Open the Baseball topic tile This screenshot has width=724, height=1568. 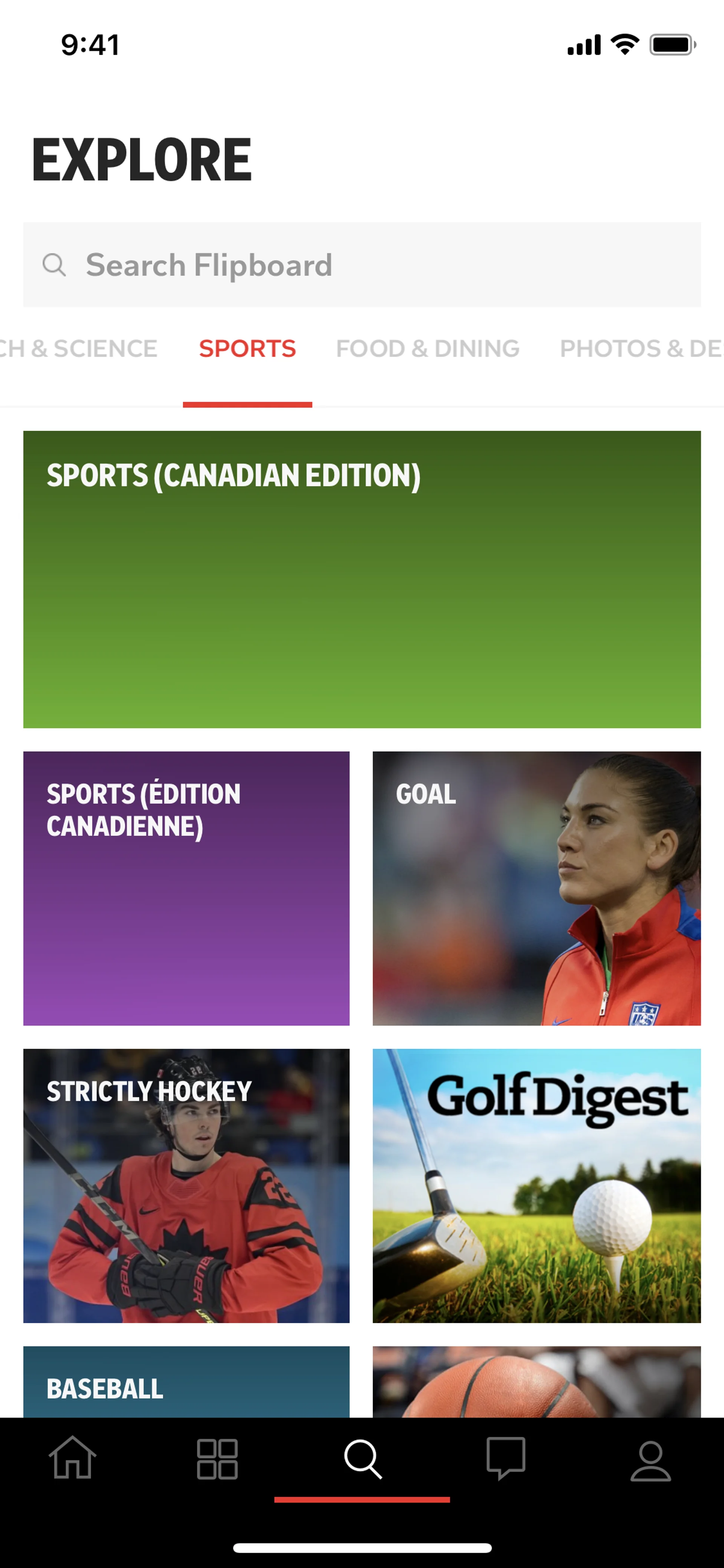point(186,1382)
